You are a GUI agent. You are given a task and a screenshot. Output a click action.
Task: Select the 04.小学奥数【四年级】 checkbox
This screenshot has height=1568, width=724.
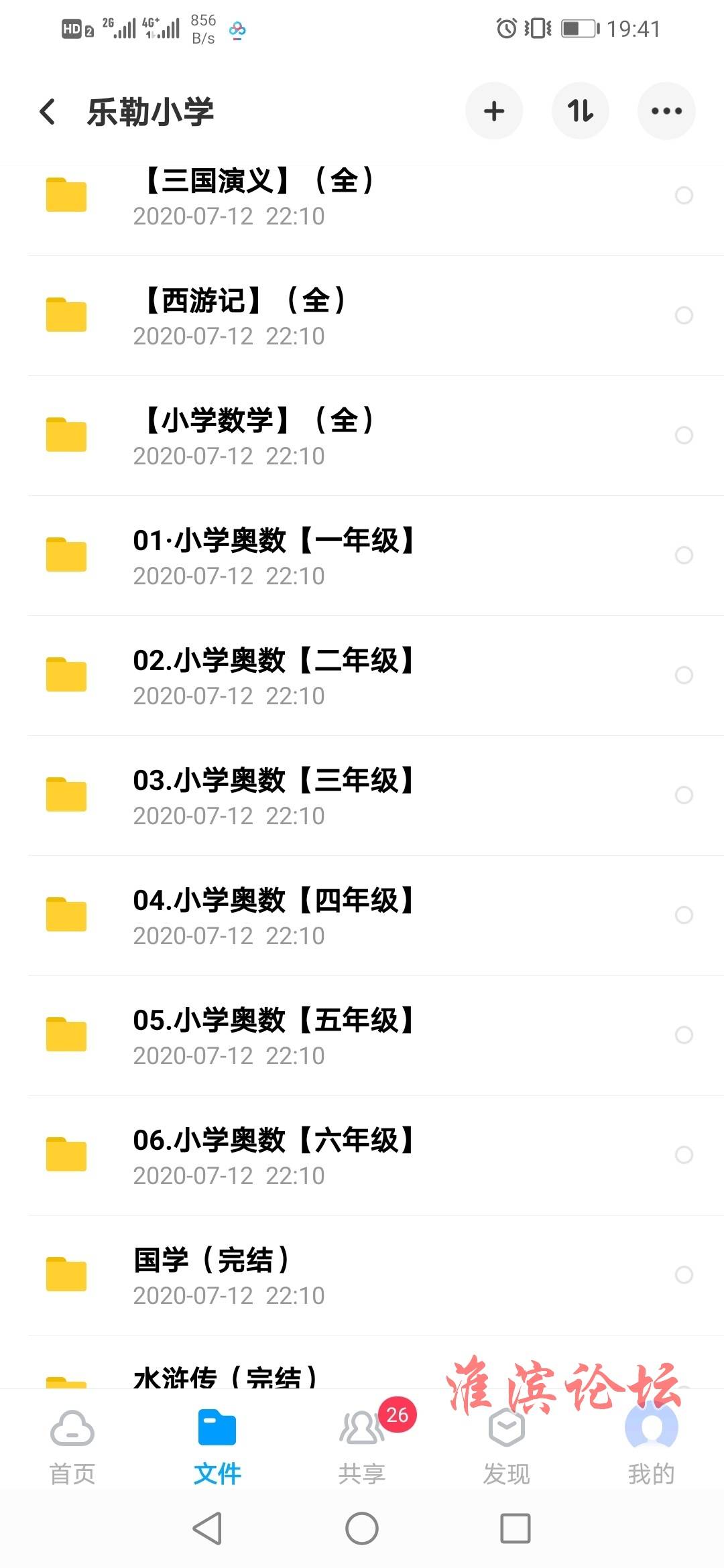click(x=684, y=915)
